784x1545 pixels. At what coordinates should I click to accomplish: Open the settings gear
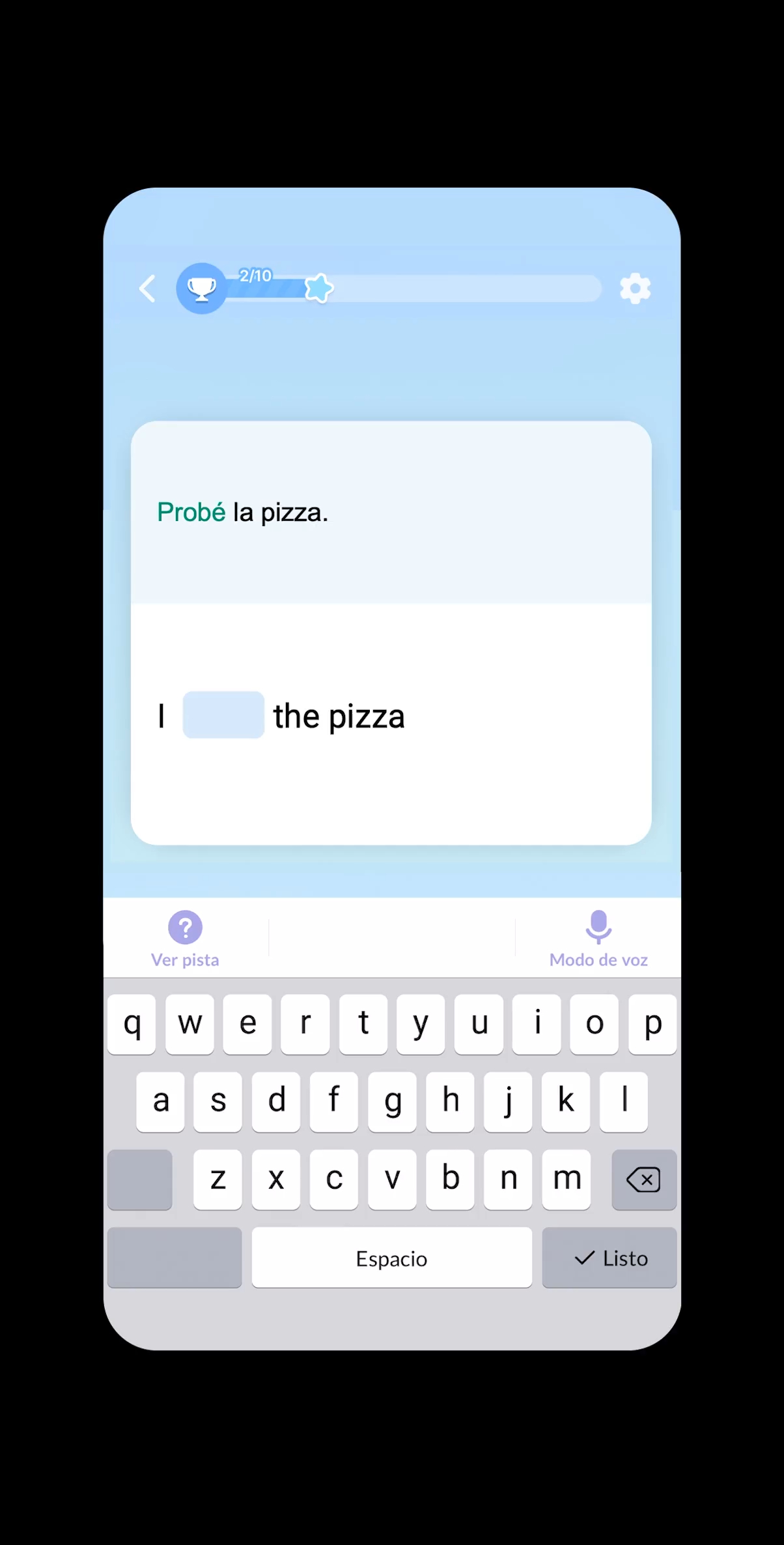[635, 289]
